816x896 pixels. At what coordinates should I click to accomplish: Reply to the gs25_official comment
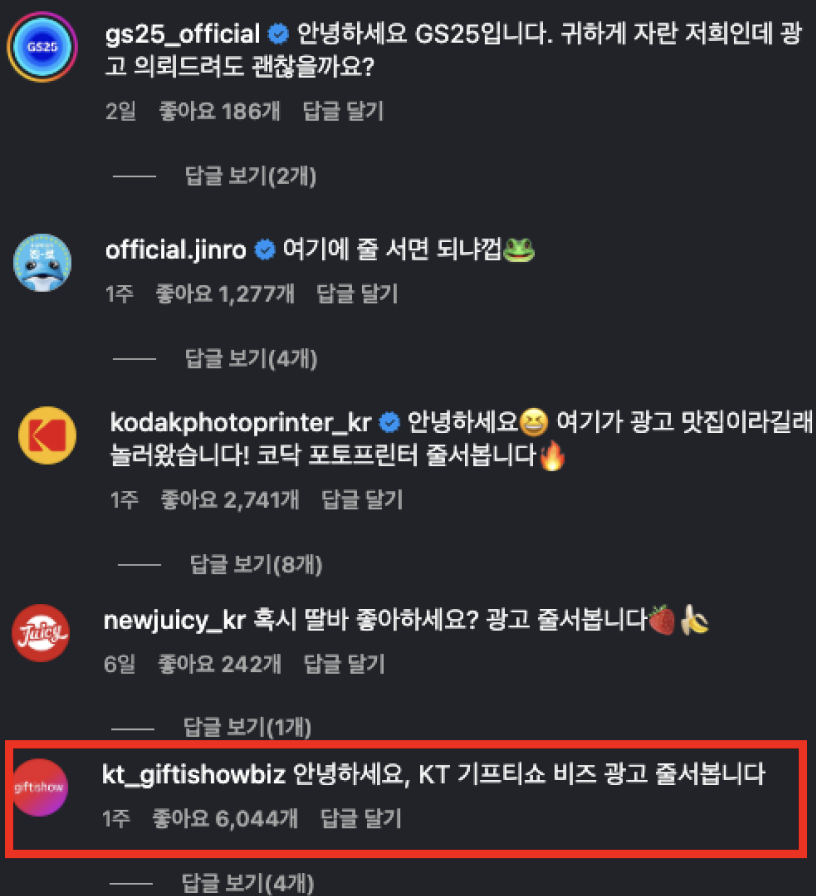tap(342, 111)
